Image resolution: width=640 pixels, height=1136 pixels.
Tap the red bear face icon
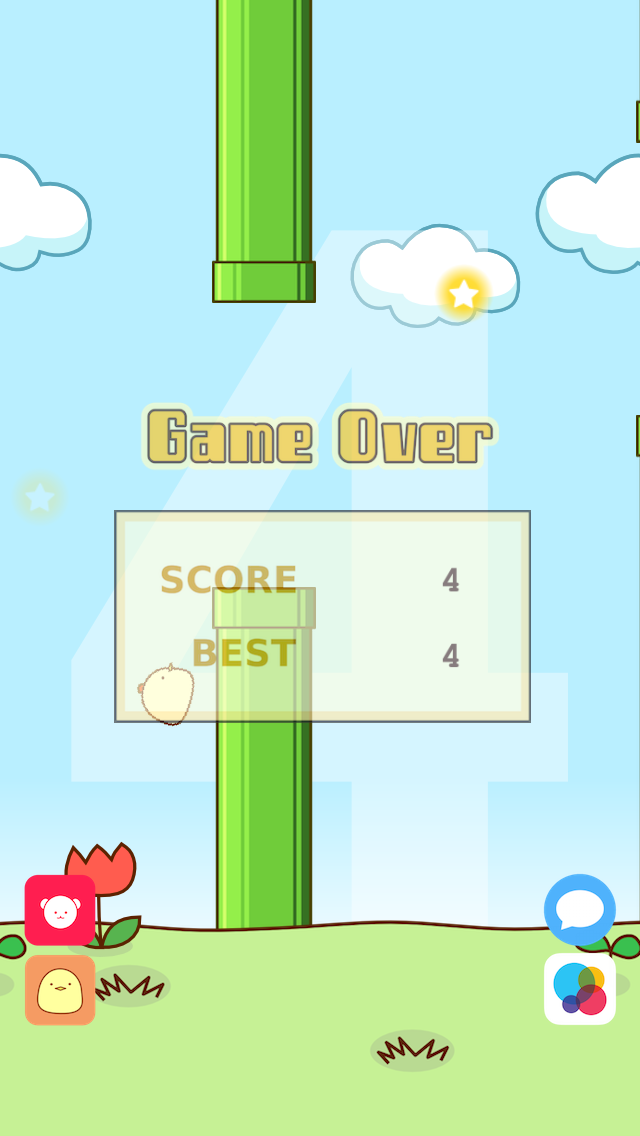(x=60, y=910)
